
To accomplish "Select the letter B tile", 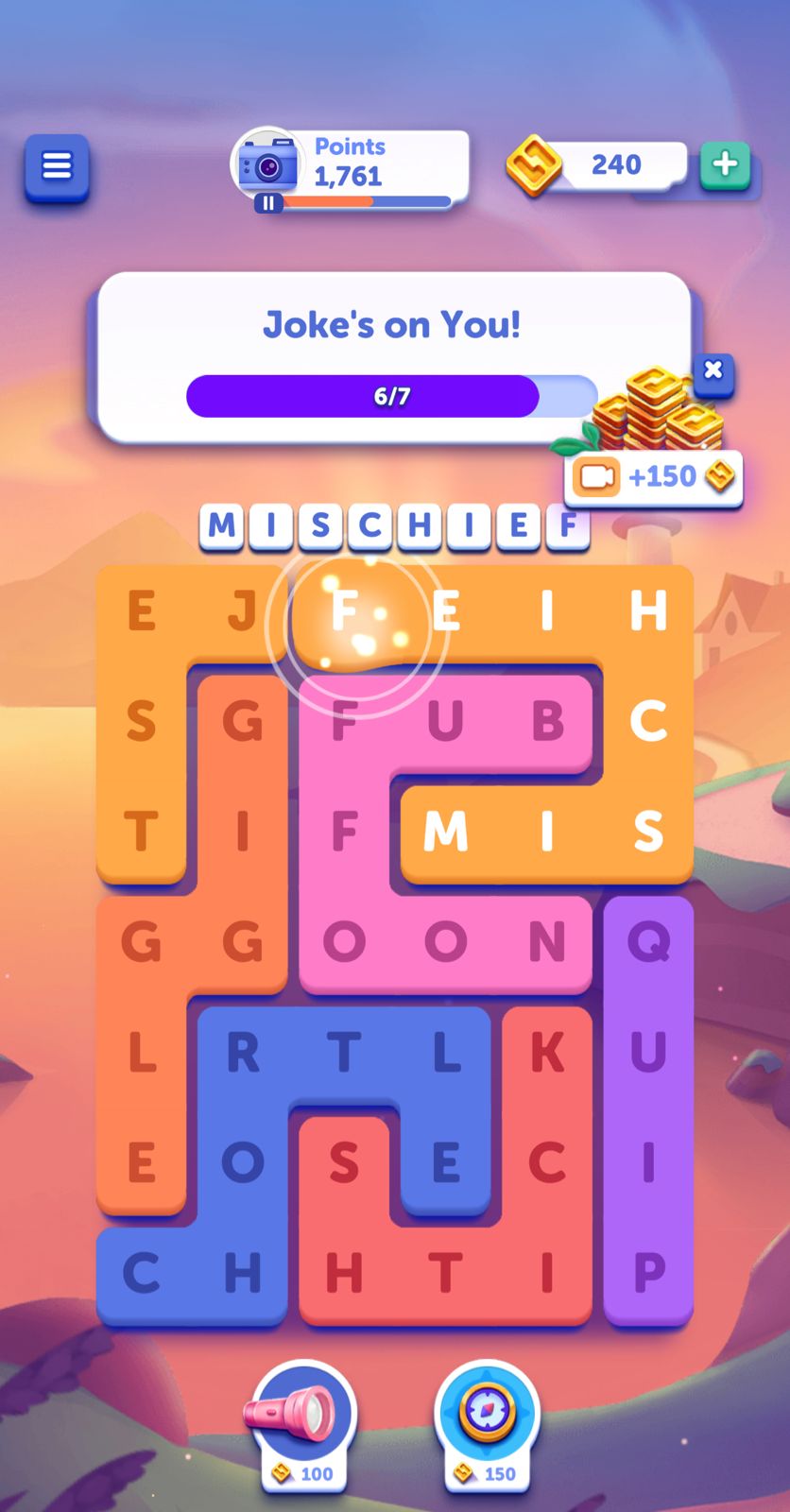I will click(x=547, y=722).
